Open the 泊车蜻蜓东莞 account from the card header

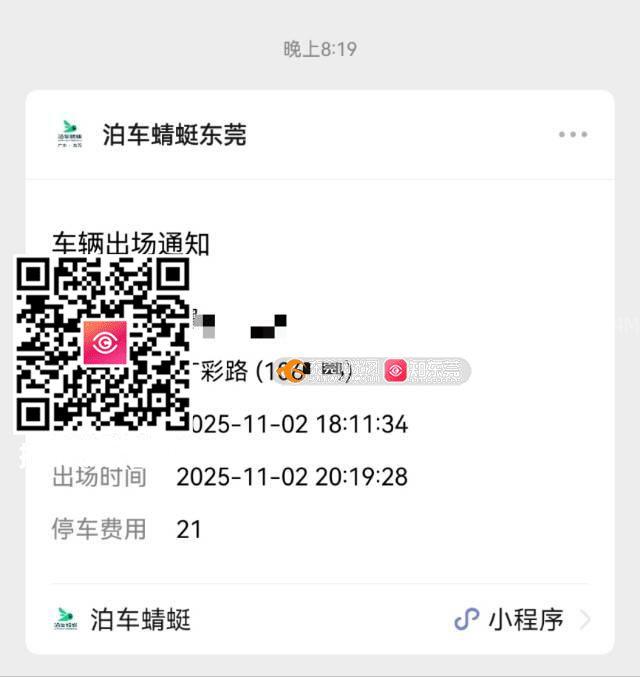[x=173, y=135]
